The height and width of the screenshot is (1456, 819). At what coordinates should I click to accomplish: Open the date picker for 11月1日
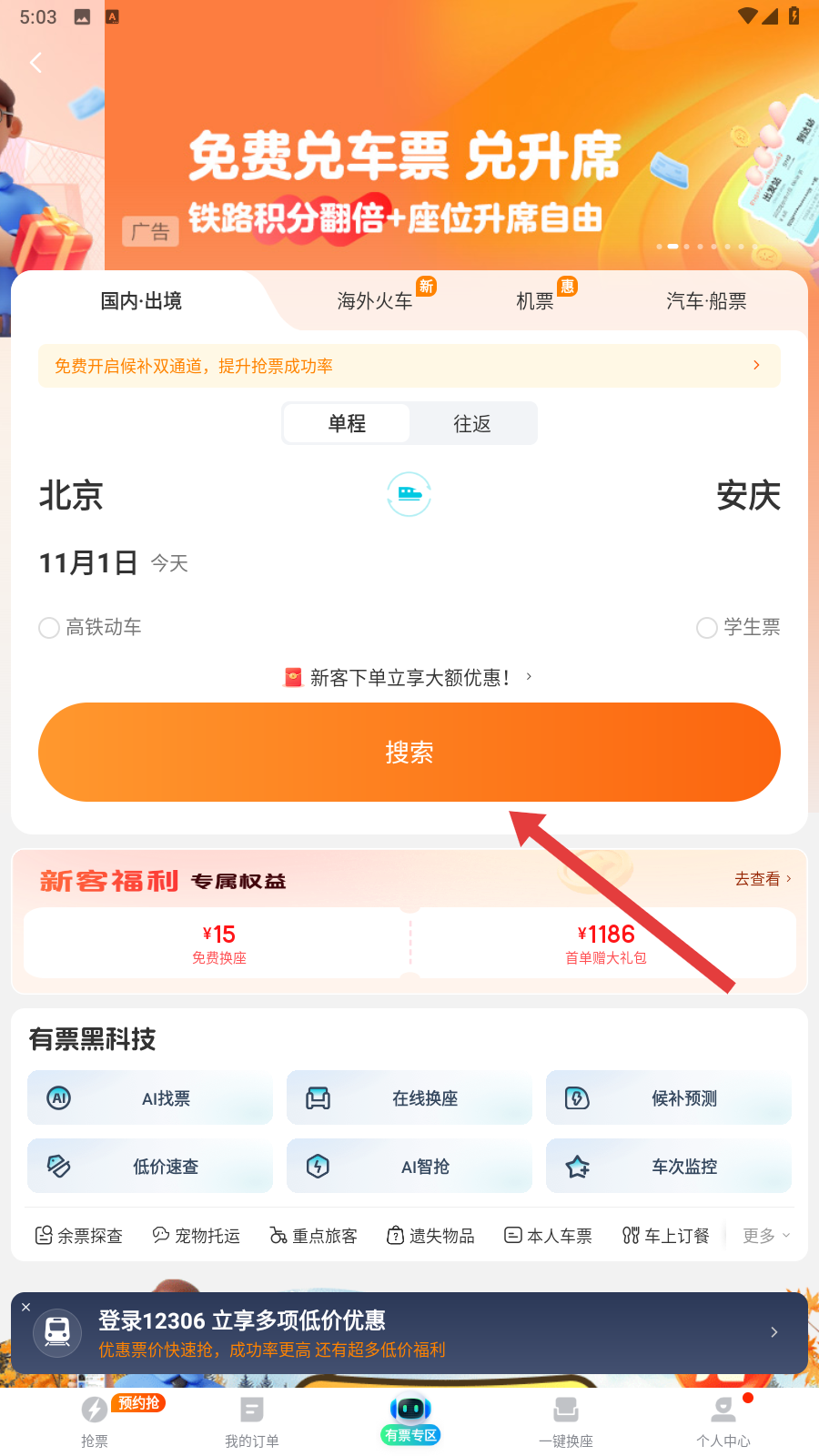pyautogui.click(x=89, y=563)
